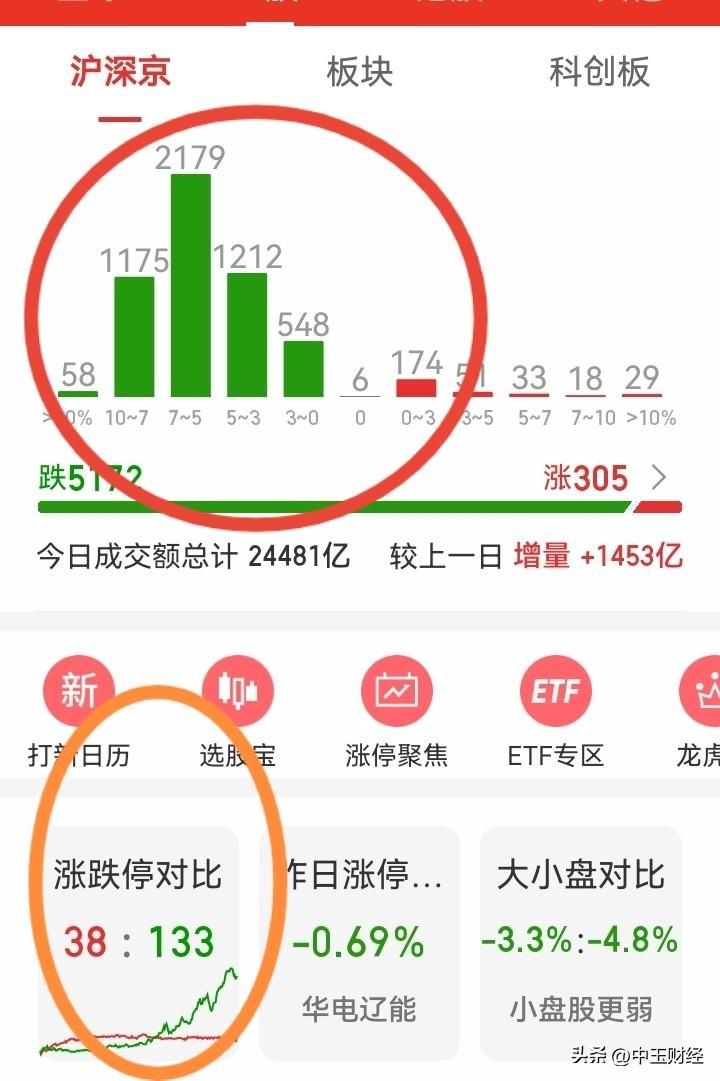
Task: Click the chart icon above 涨停聚焦
Action: point(397,690)
